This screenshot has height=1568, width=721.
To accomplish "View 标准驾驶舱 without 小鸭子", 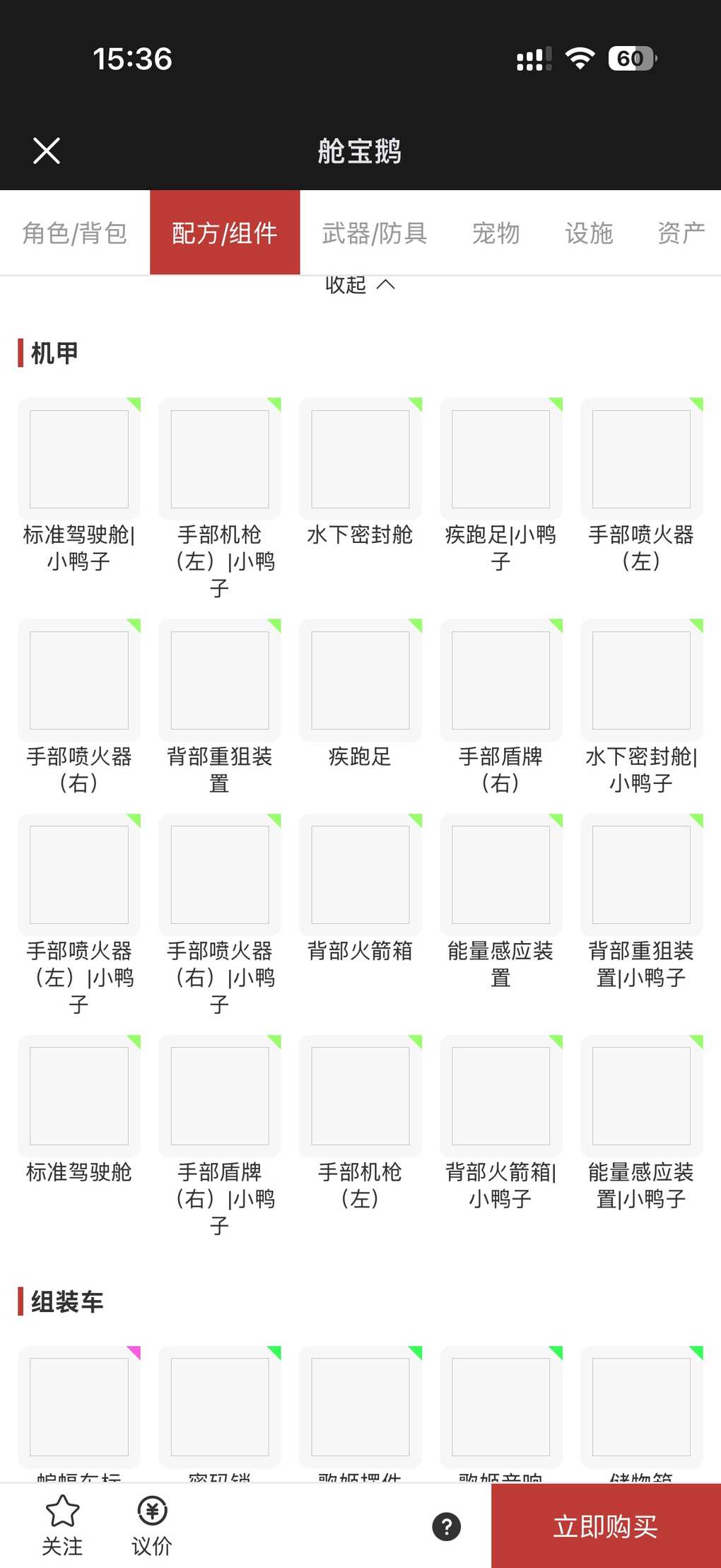I will [79, 1096].
